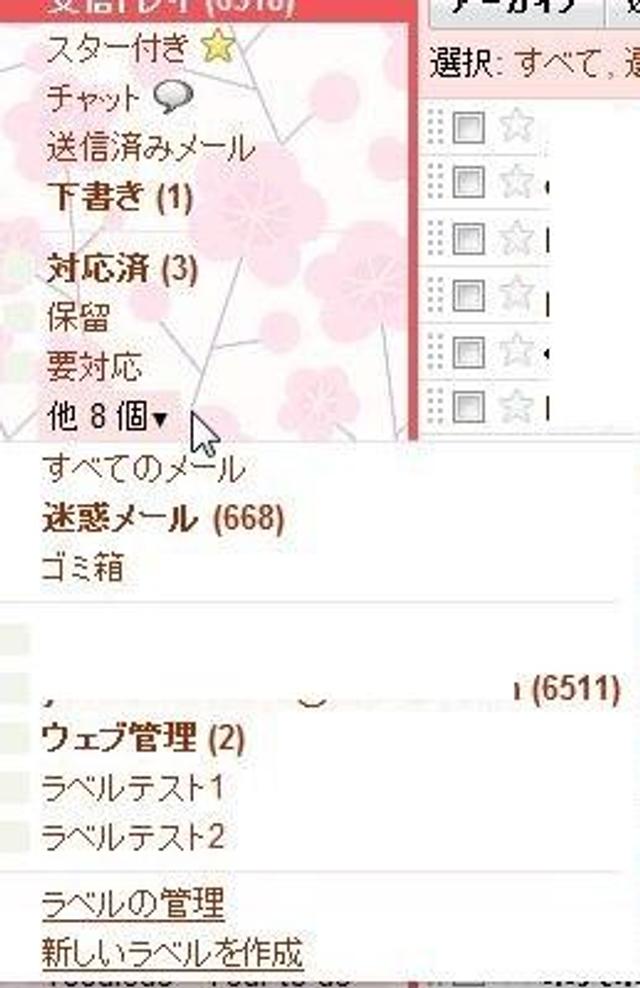This screenshot has width=640, height=988.
Task: Select the ウェブ管理 label
Action: 142,740
